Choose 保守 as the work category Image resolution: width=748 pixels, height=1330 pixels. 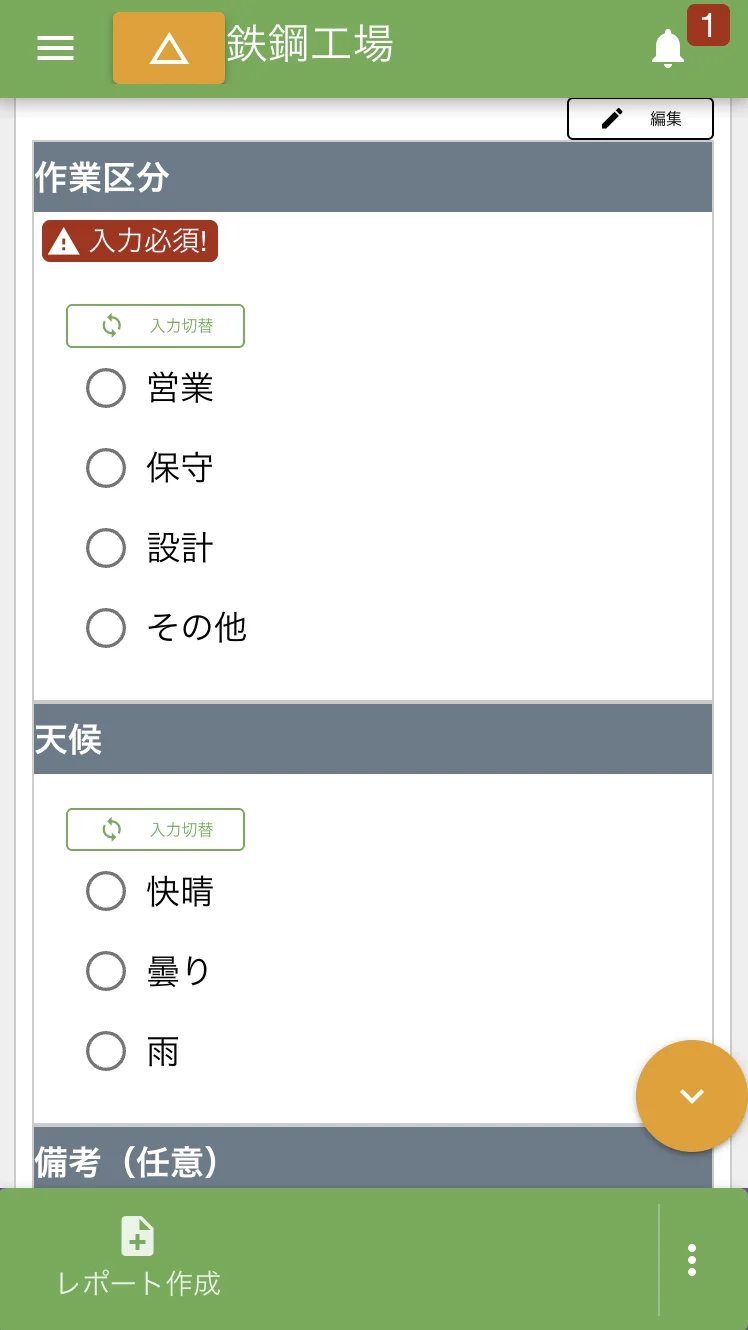pyautogui.click(x=106, y=468)
